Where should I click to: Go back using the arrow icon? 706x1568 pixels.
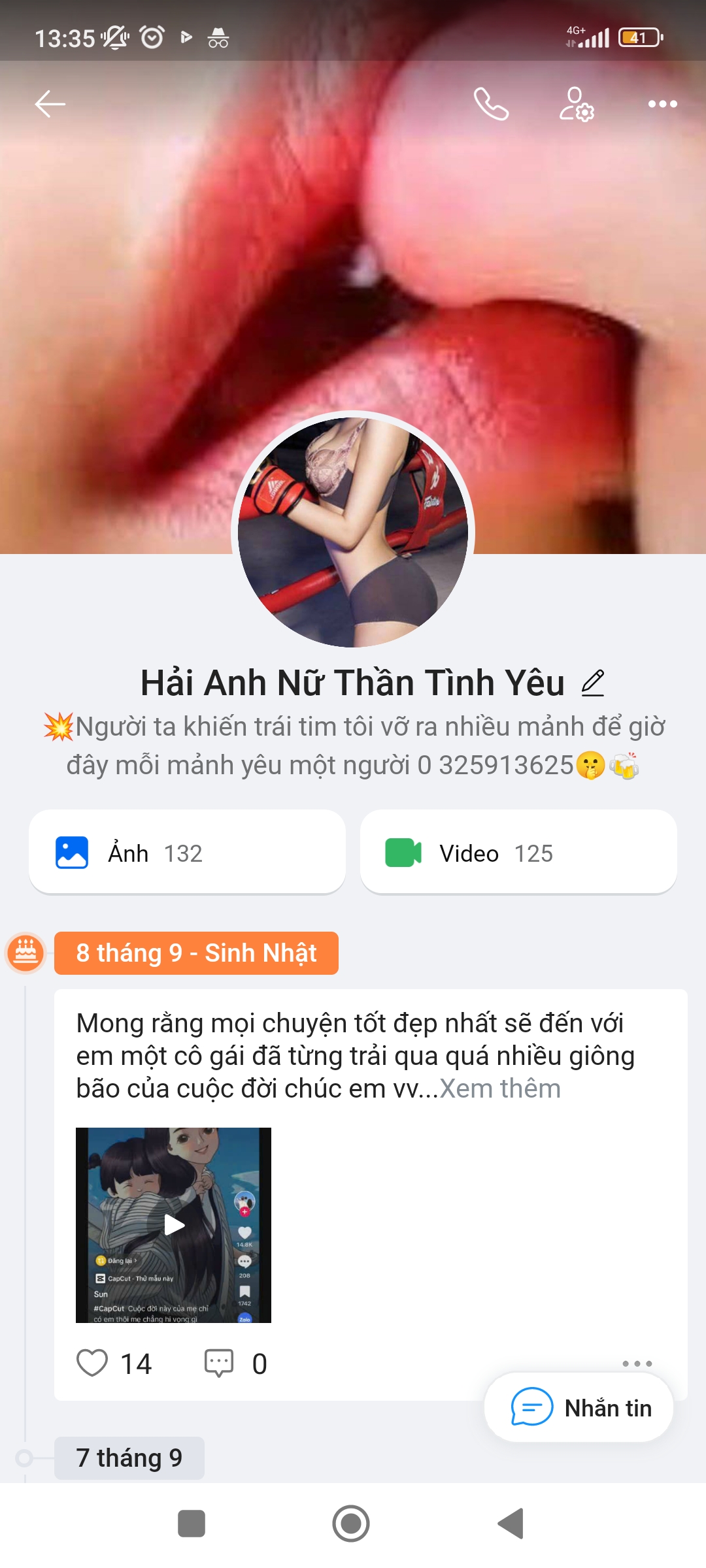pos(49,103)
